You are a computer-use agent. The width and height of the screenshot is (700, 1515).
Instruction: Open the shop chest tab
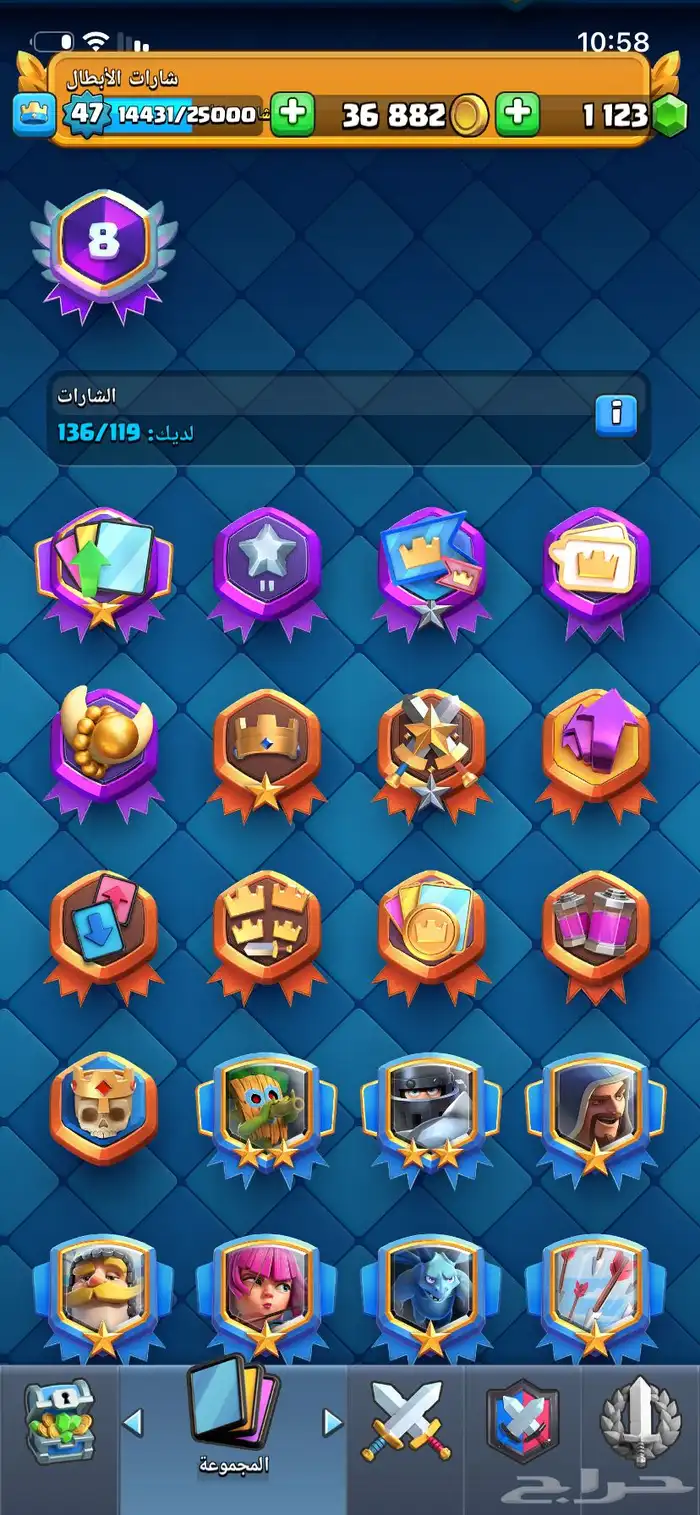(59, 1421)
